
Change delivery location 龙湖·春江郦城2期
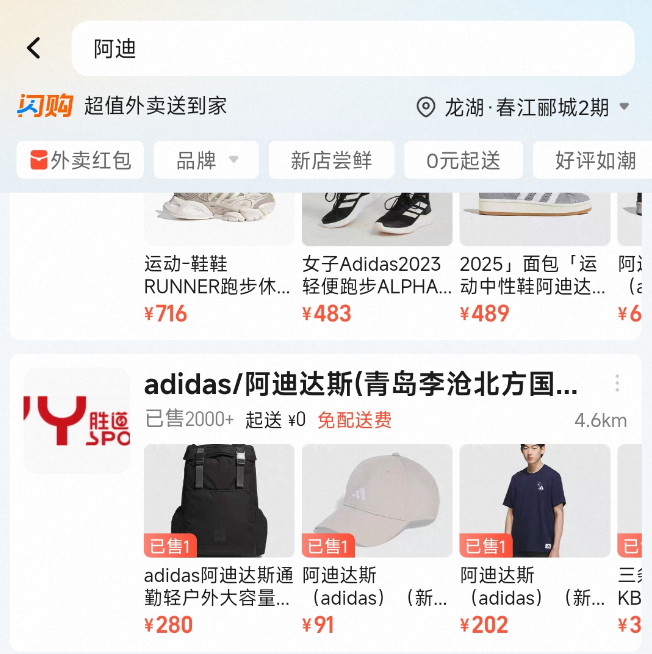(x=525, y=107)
